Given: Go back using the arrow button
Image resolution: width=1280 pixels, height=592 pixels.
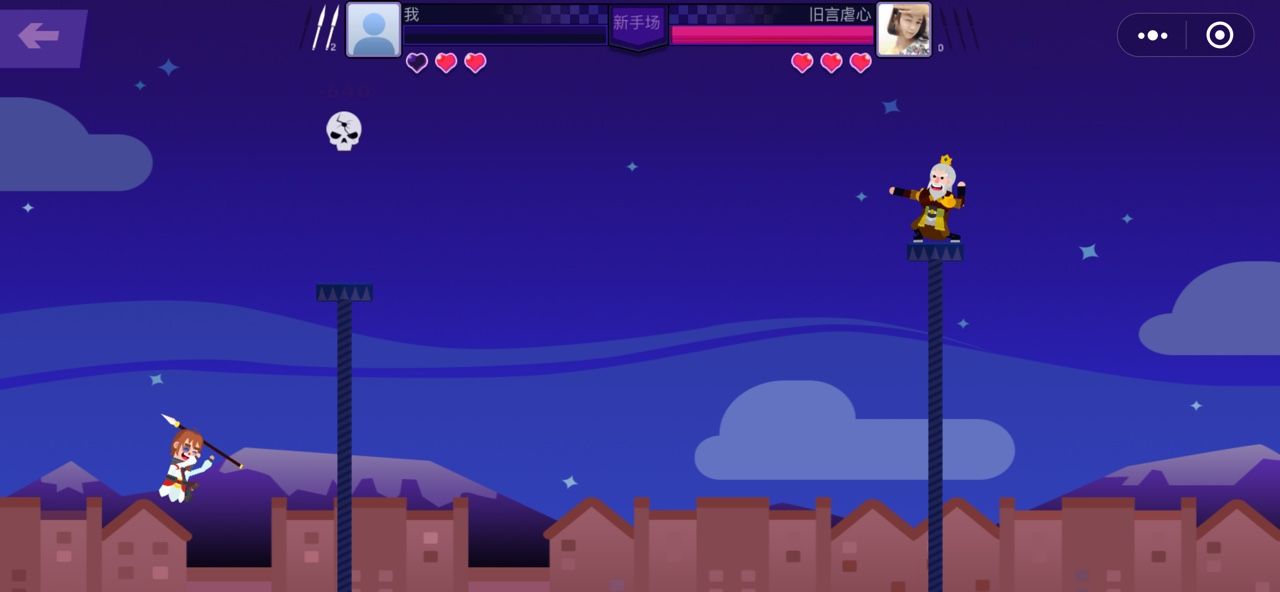Looking at the screenshot, I should (40, 37).
